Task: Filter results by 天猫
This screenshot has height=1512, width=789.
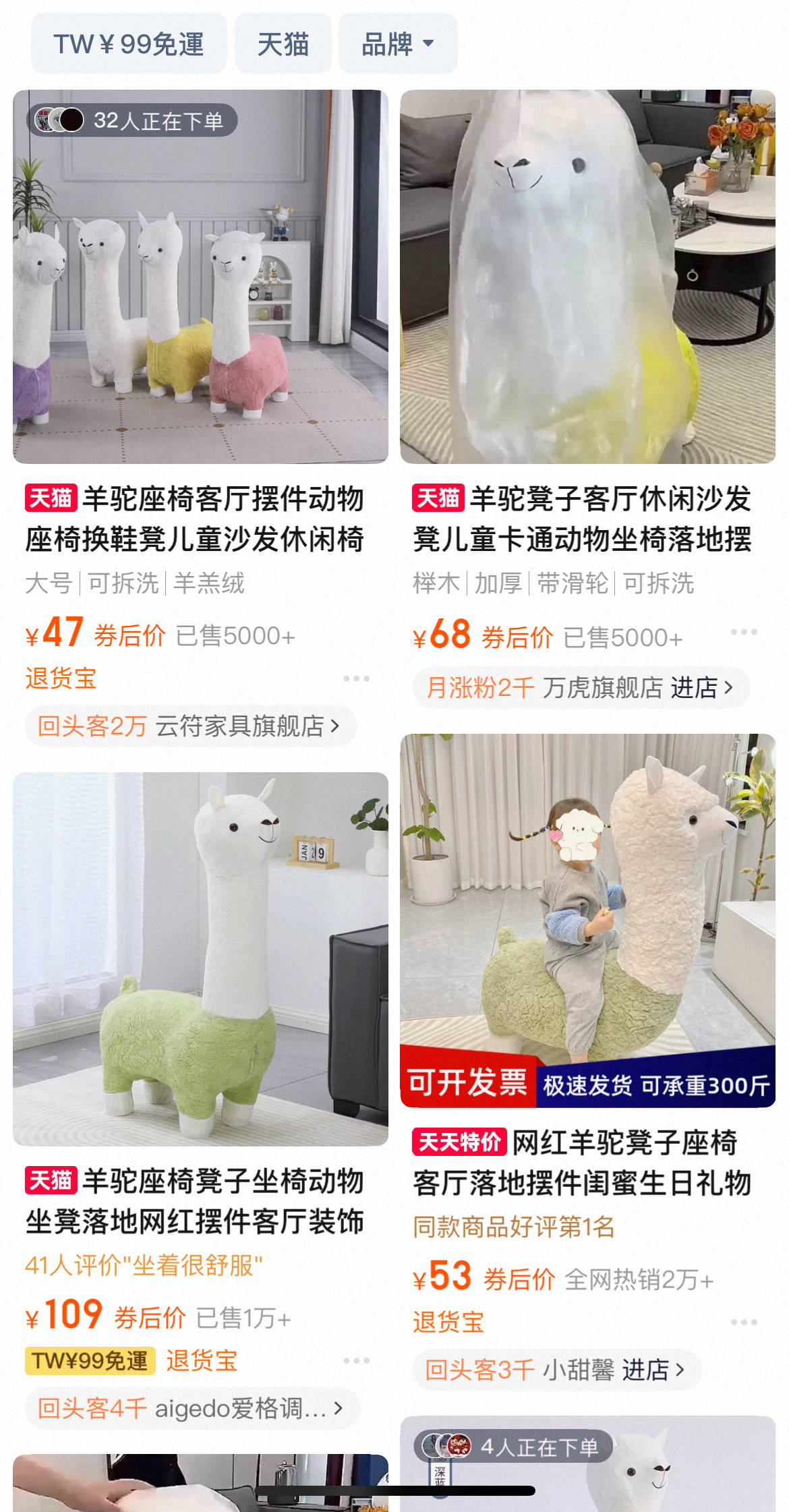Action: [283, 45]
